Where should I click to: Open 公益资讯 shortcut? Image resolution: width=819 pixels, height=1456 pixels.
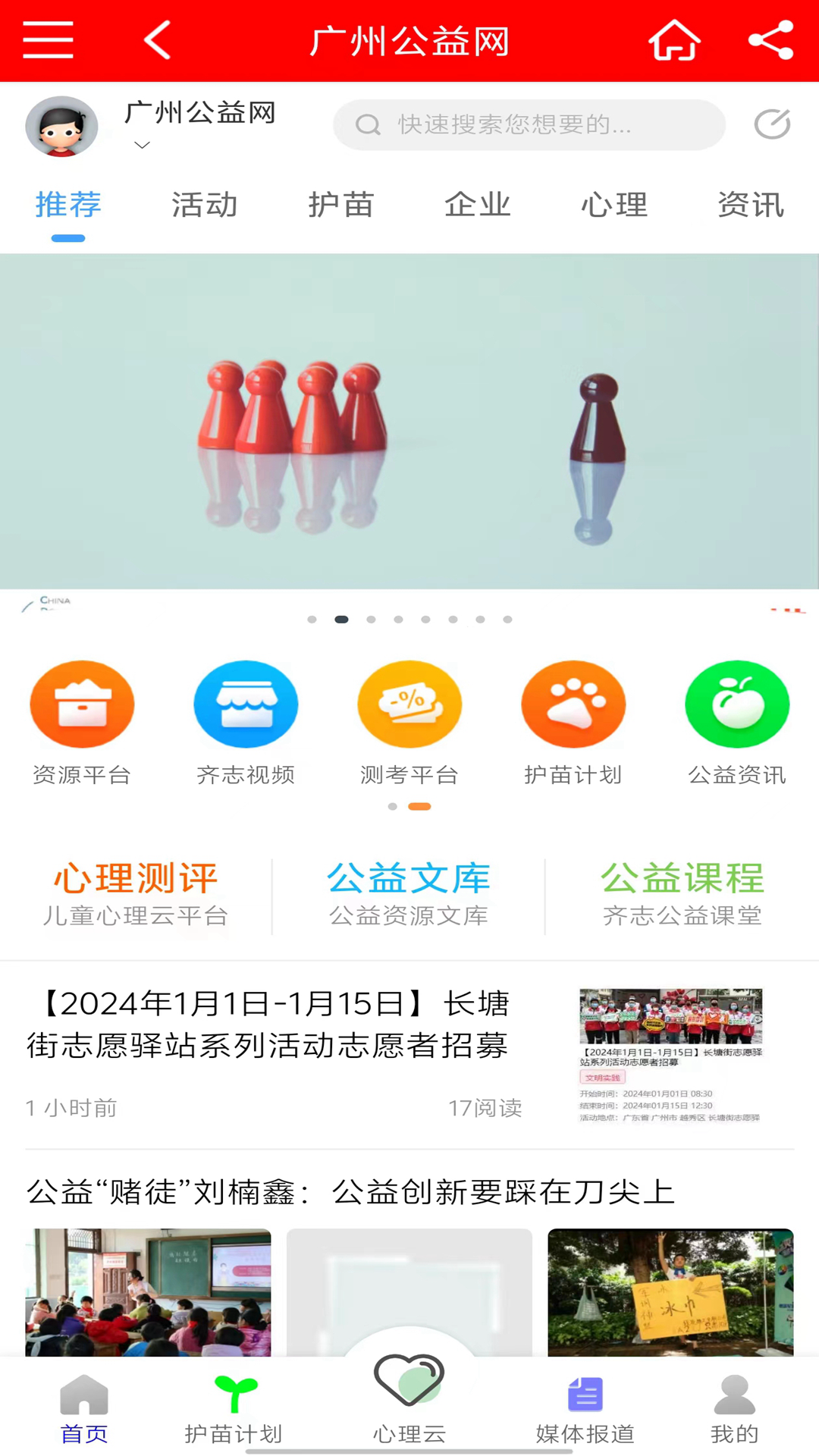coord(737,722)
